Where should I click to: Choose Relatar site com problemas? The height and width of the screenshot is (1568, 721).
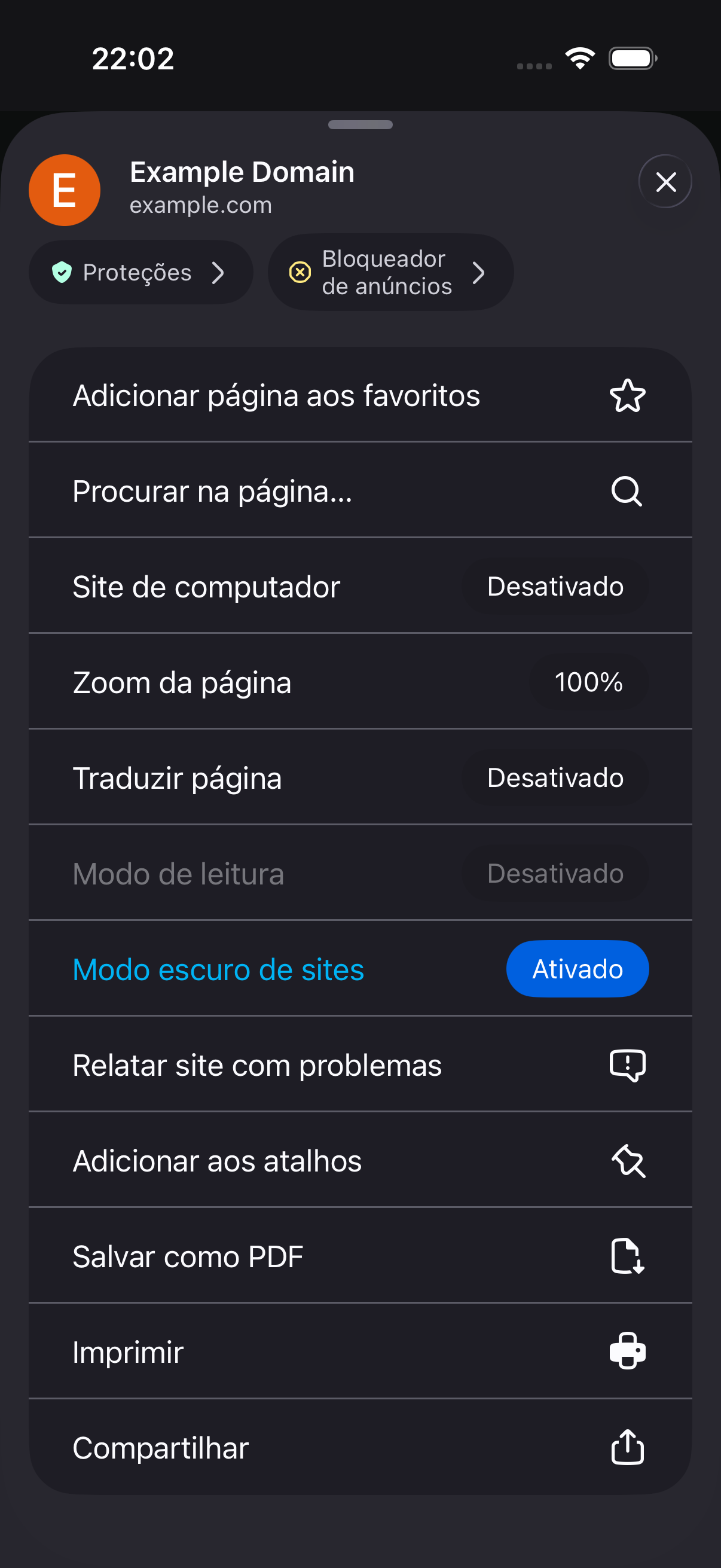pyautogui.click(x=360, y=1064)
